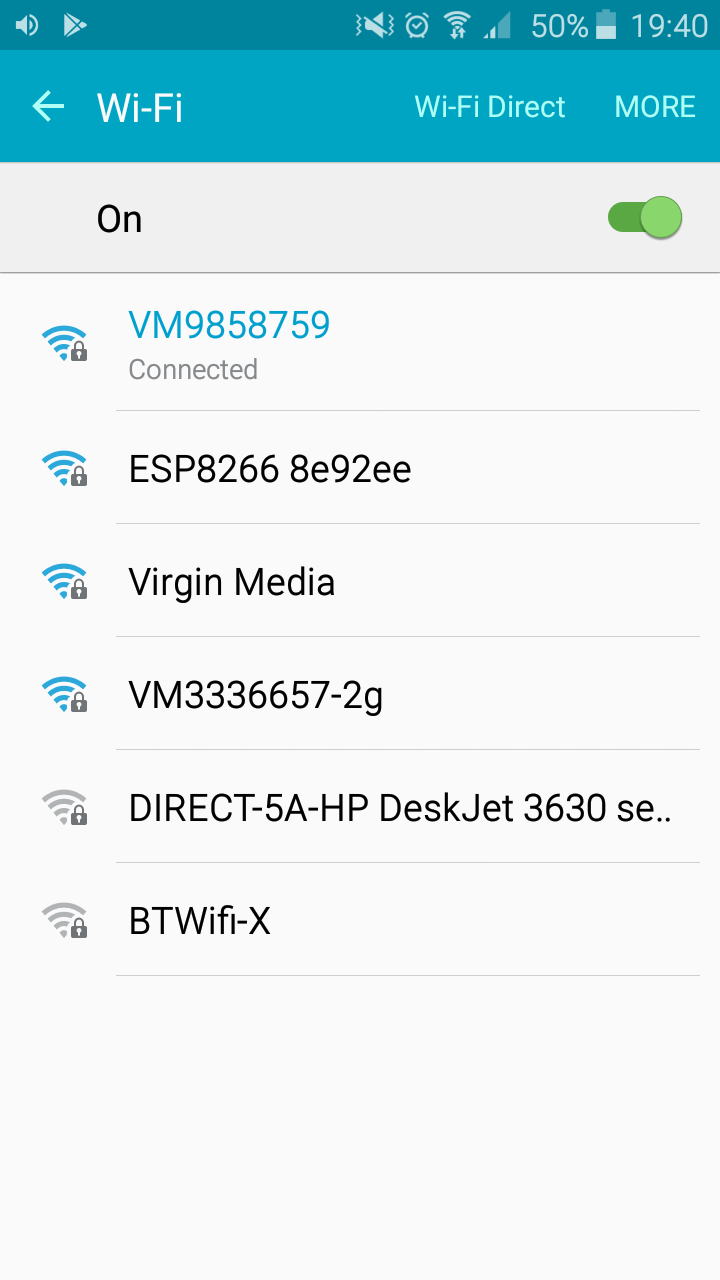Tap the weak signal icon next to BTWifi-X
Image resolution: width=720 pixels, height=1280 pixels.
[64, 920]
